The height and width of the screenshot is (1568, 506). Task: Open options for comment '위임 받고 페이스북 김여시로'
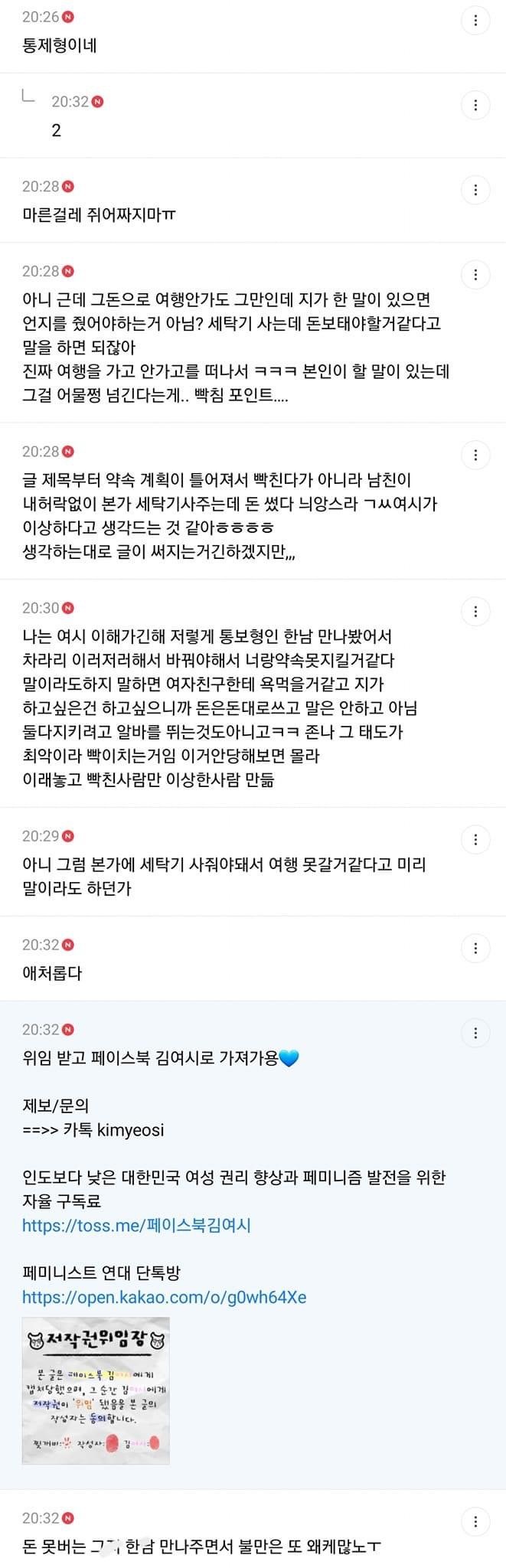pyautogui.click(x=475, y=1033)
